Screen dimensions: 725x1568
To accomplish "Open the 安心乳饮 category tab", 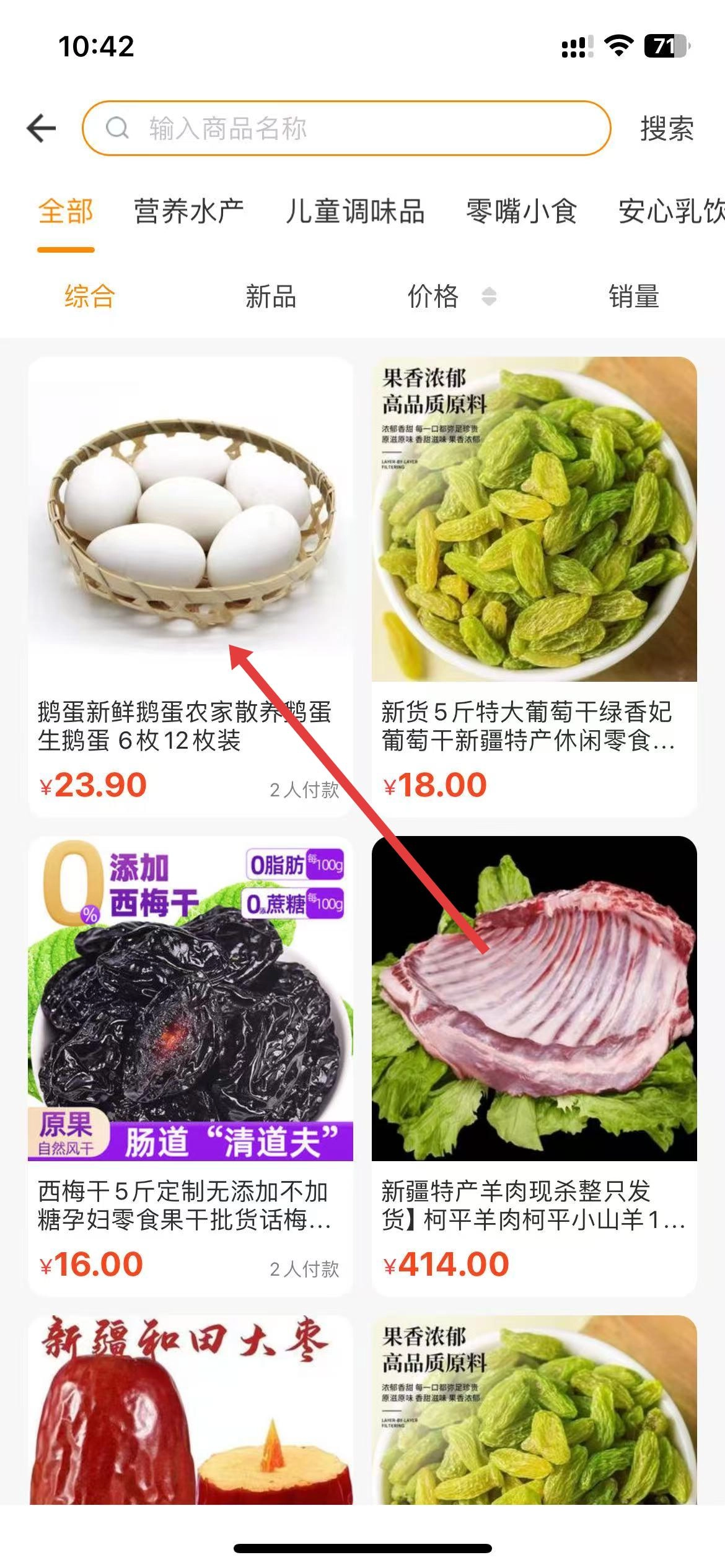I will click(670, 212).
